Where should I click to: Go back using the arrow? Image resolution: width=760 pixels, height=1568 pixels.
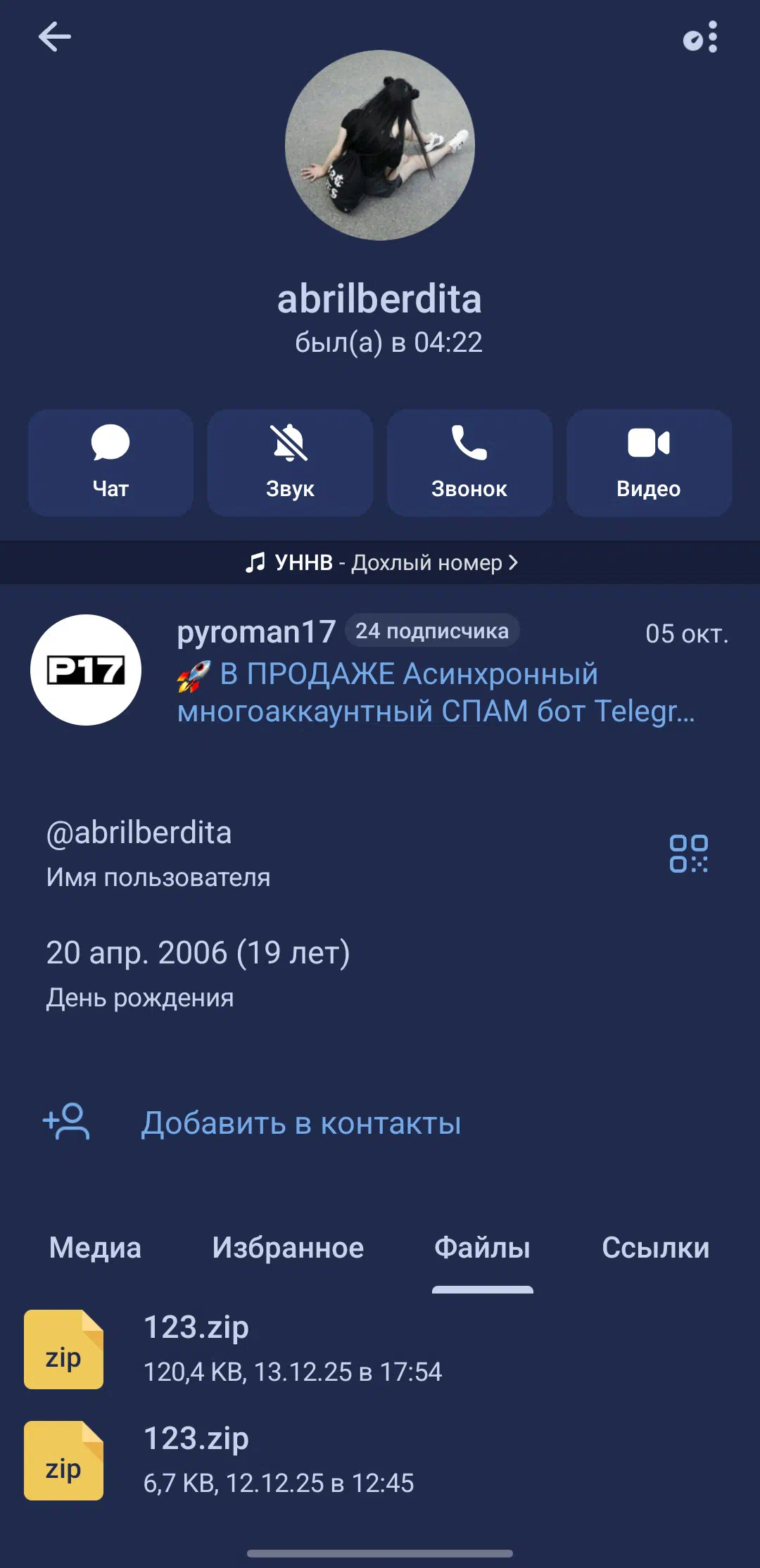(x=55, y=37)
